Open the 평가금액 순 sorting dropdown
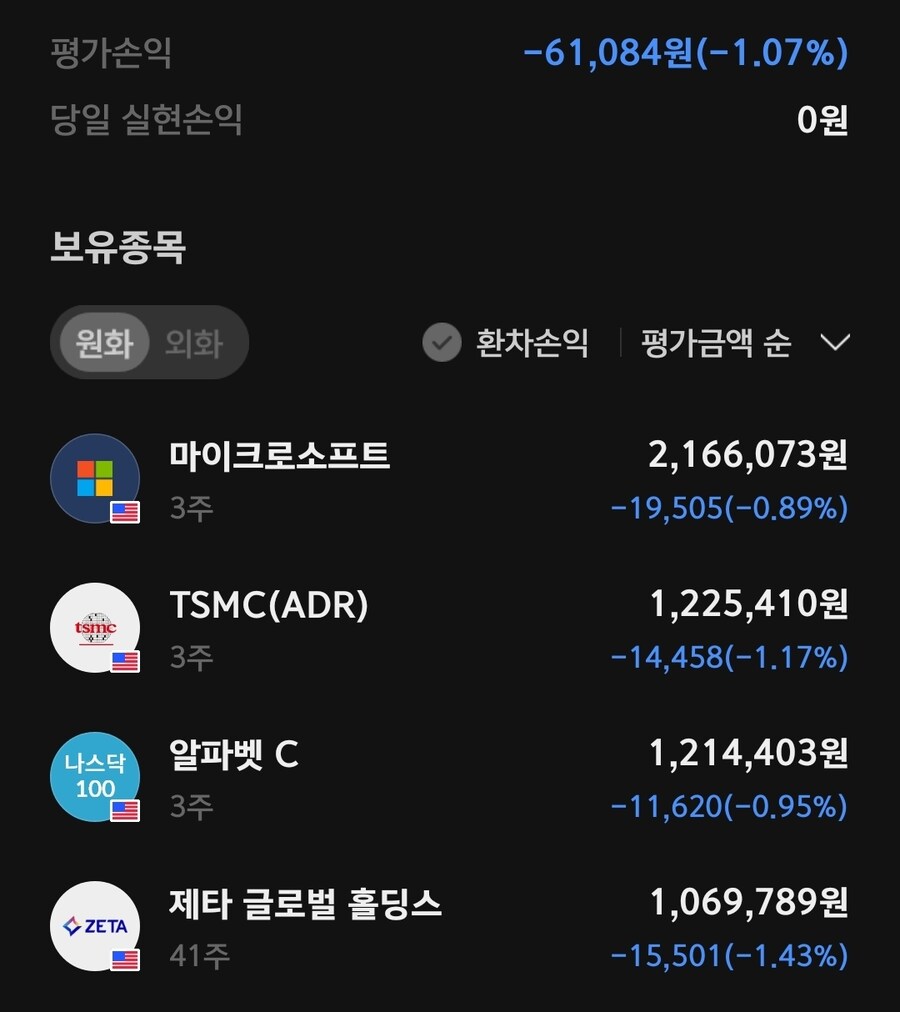This screenshot has width=900, height=1012. coord(714,342)
